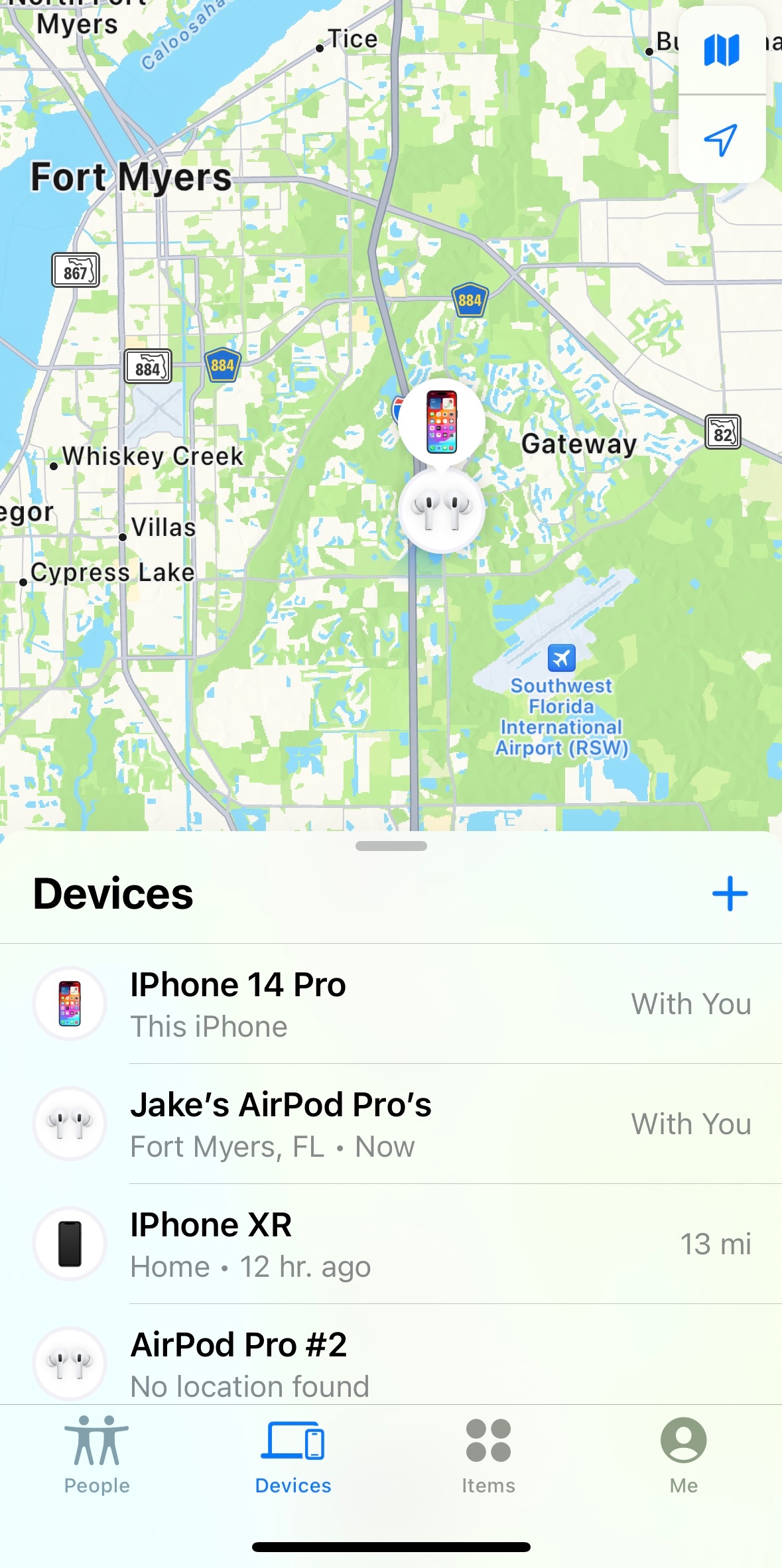Switch to the People tab

[97, 1455]
